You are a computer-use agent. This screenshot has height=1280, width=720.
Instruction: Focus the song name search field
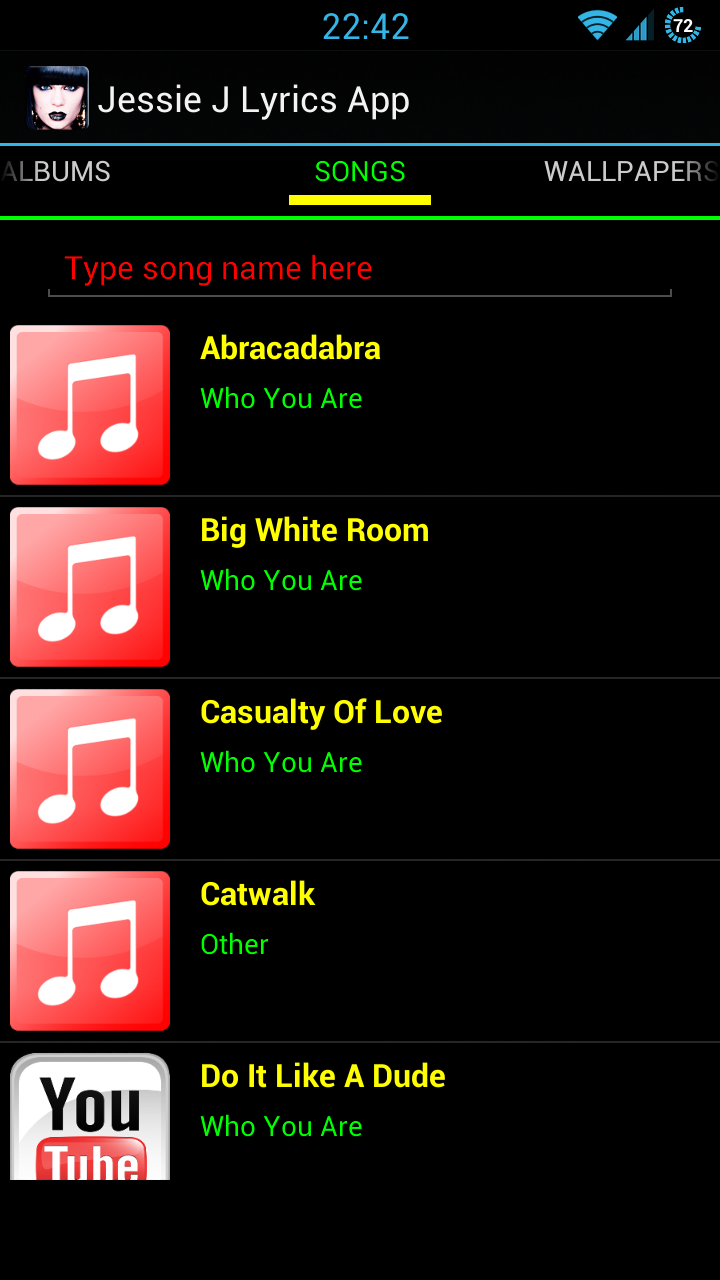pos(360,269)
